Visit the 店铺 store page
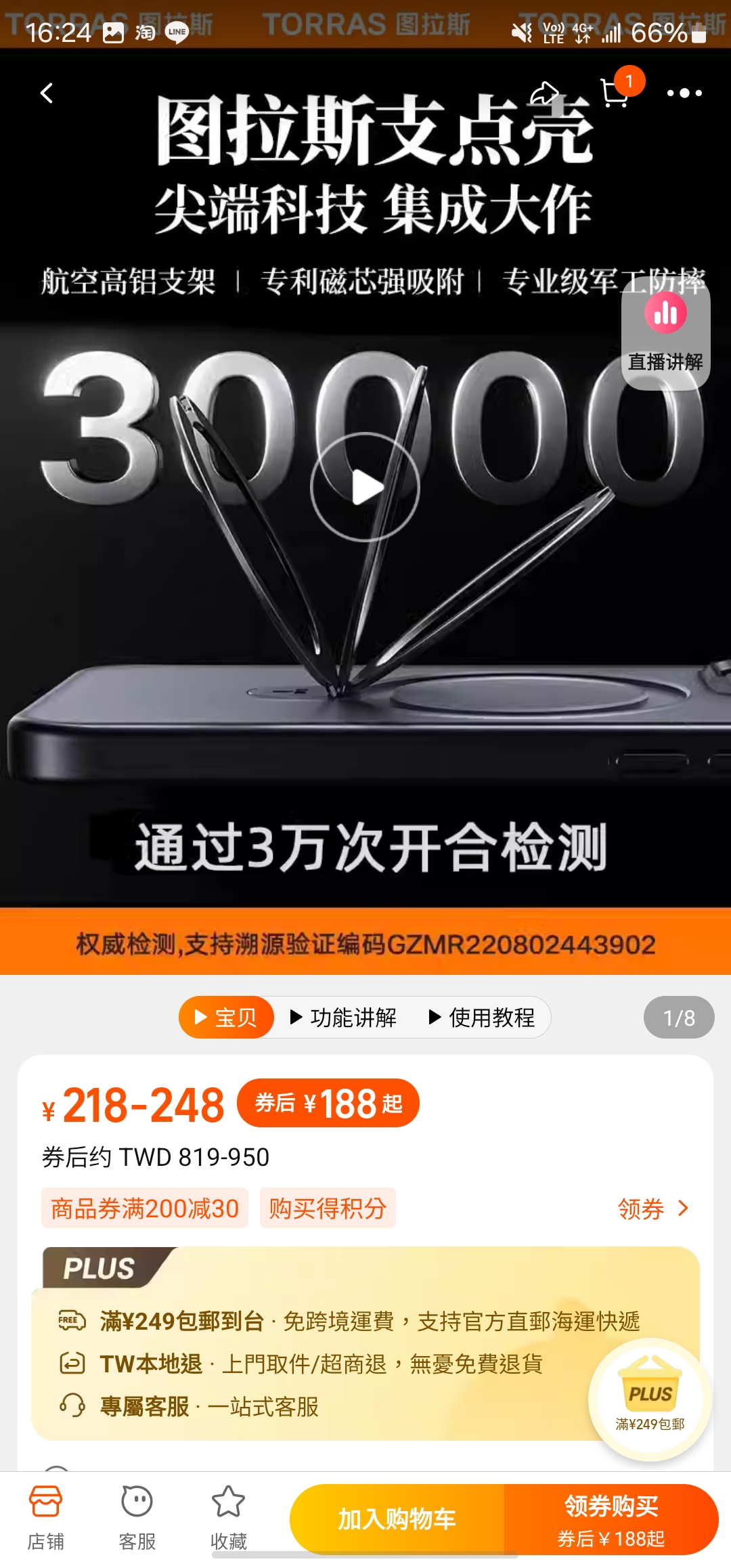731x1568 pixels. (x=46, y=1518)
